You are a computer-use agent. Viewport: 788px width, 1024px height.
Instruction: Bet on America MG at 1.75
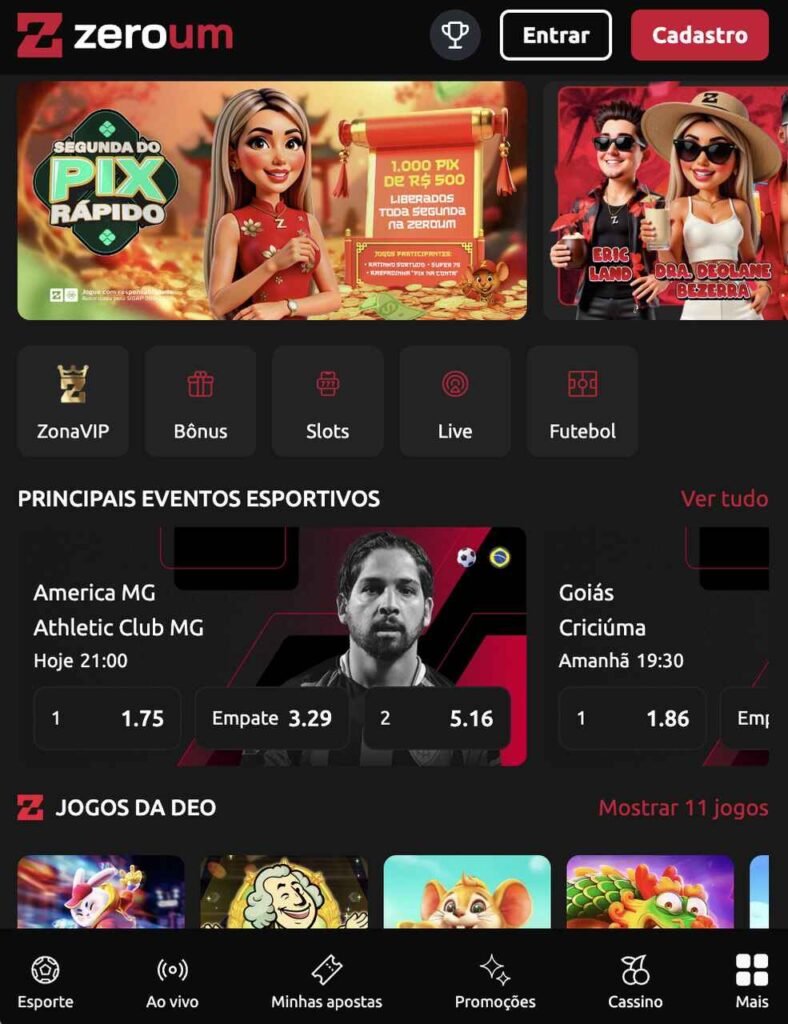pyautogui.click(x=108, y=718)
